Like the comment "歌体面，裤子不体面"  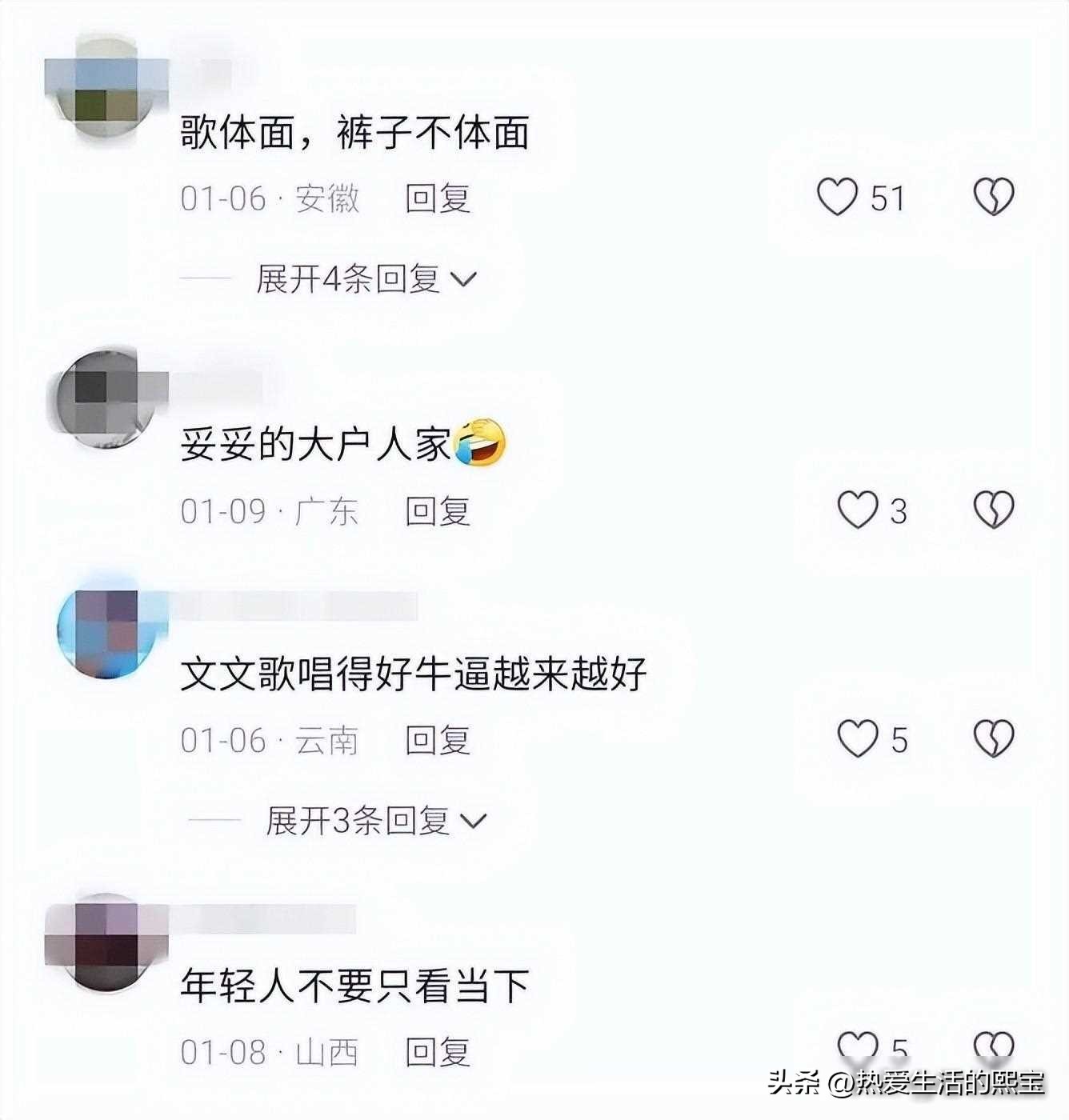coord(837,198)
